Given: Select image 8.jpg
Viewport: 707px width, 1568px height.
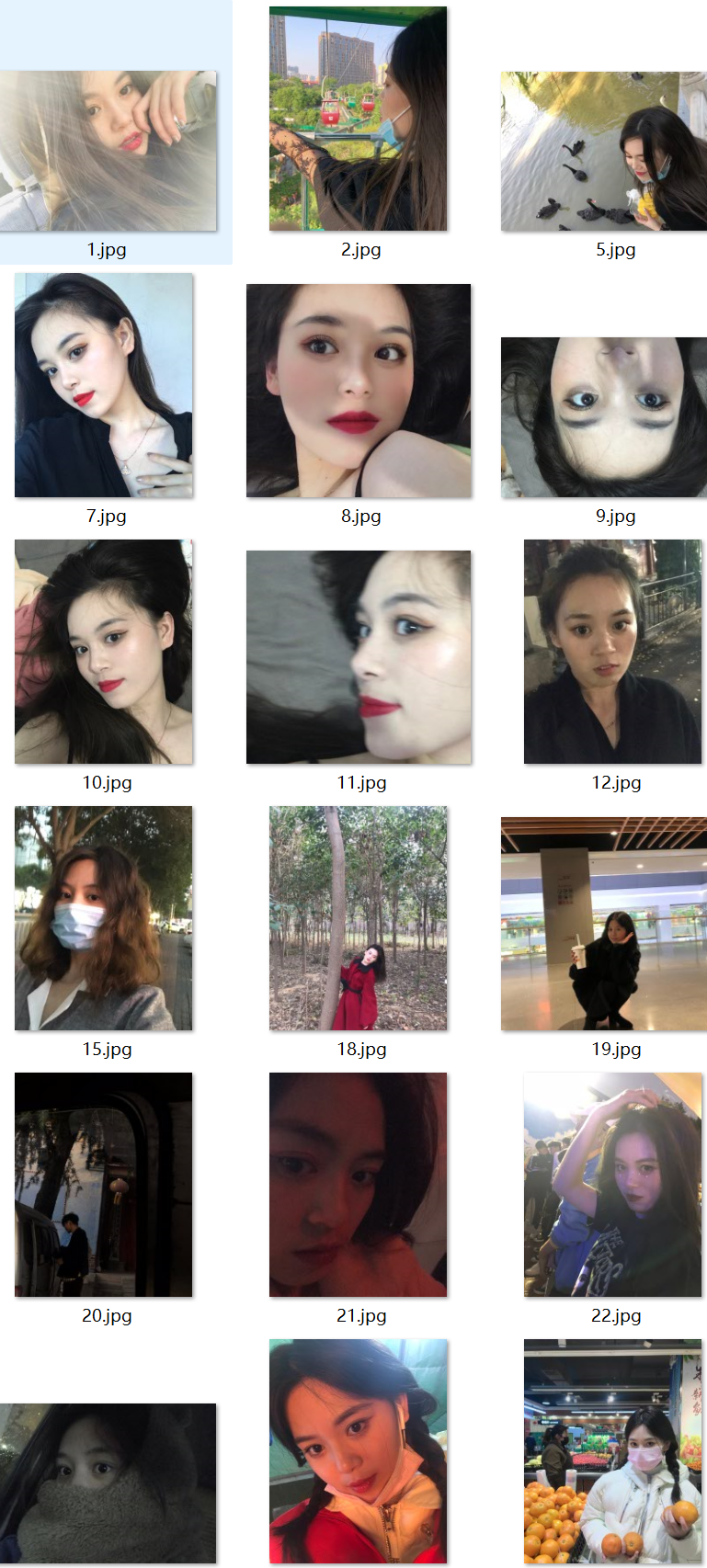Looking at the screenshot, I should (359, 391).
